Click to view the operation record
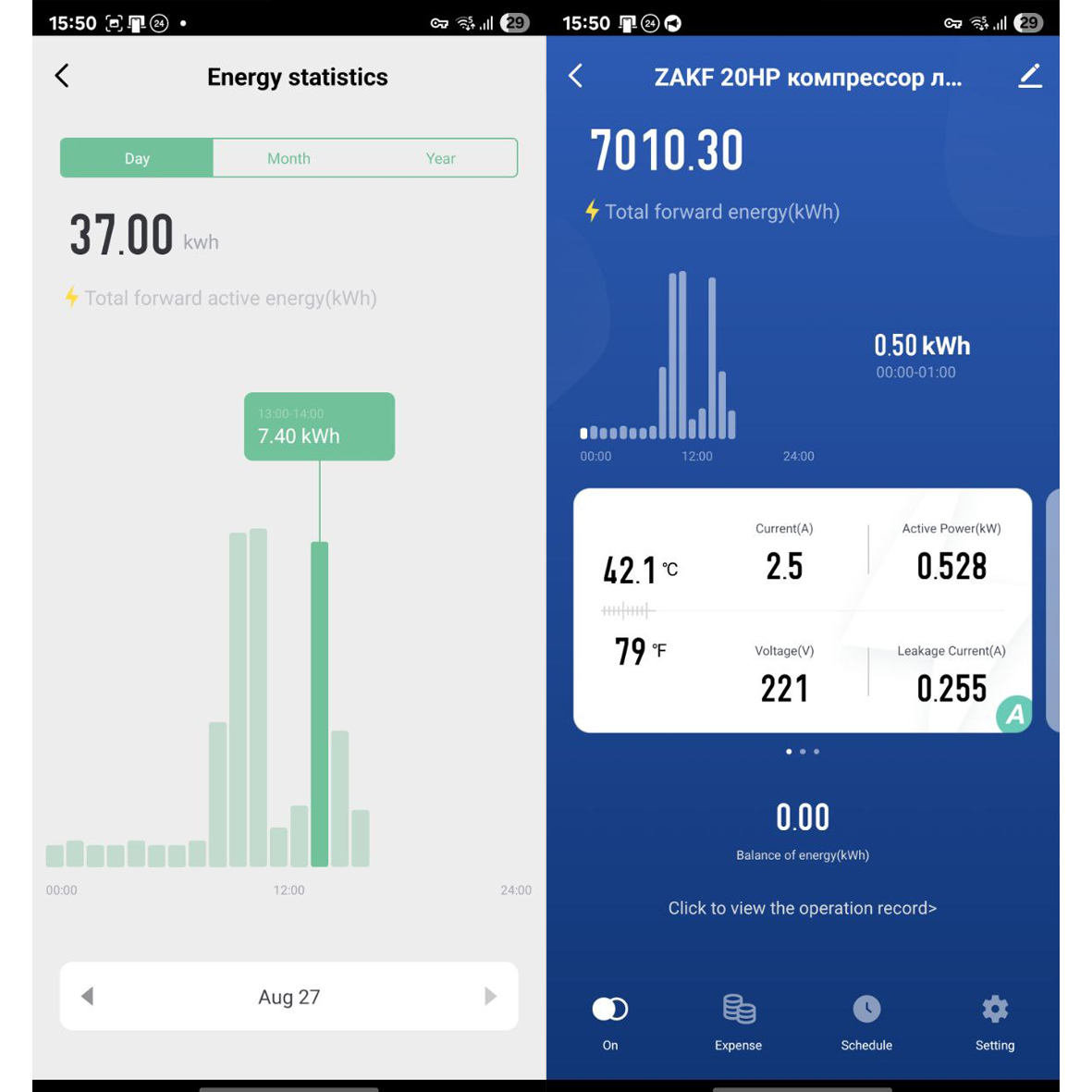1092x1092 pixels. (803, 908)
